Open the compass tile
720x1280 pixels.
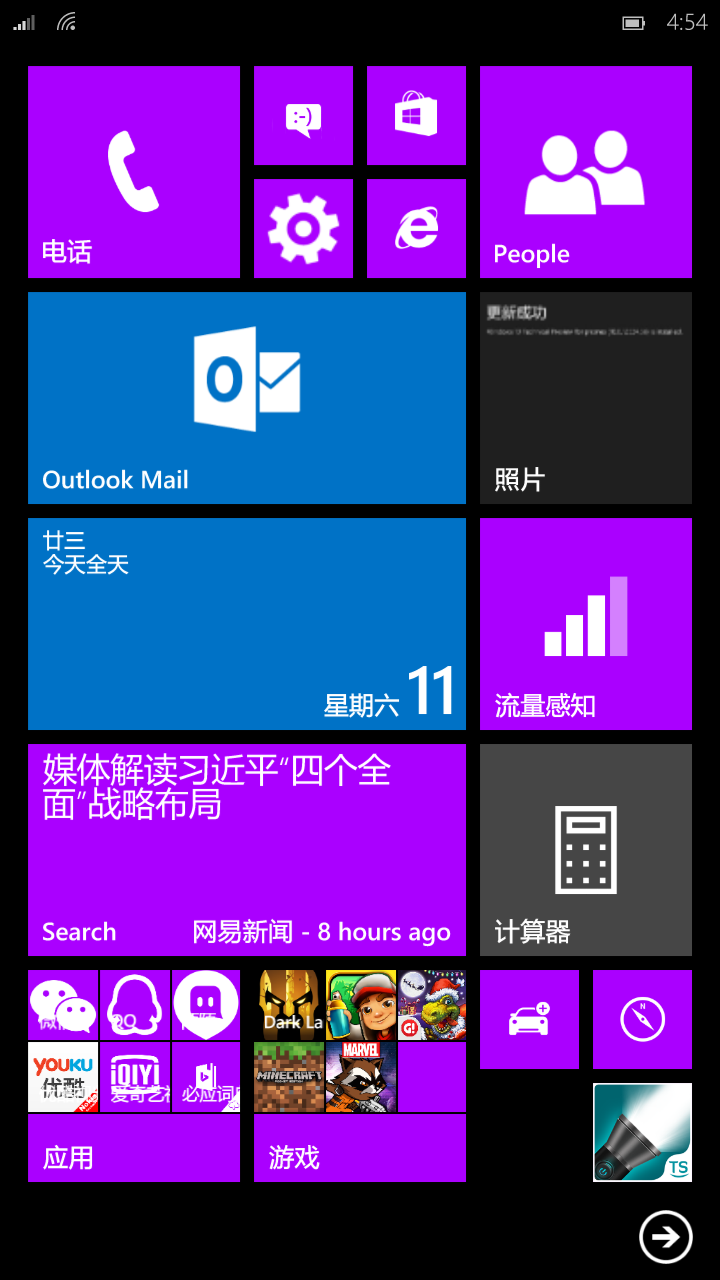pyautogui.click(x=642, y=1019)
